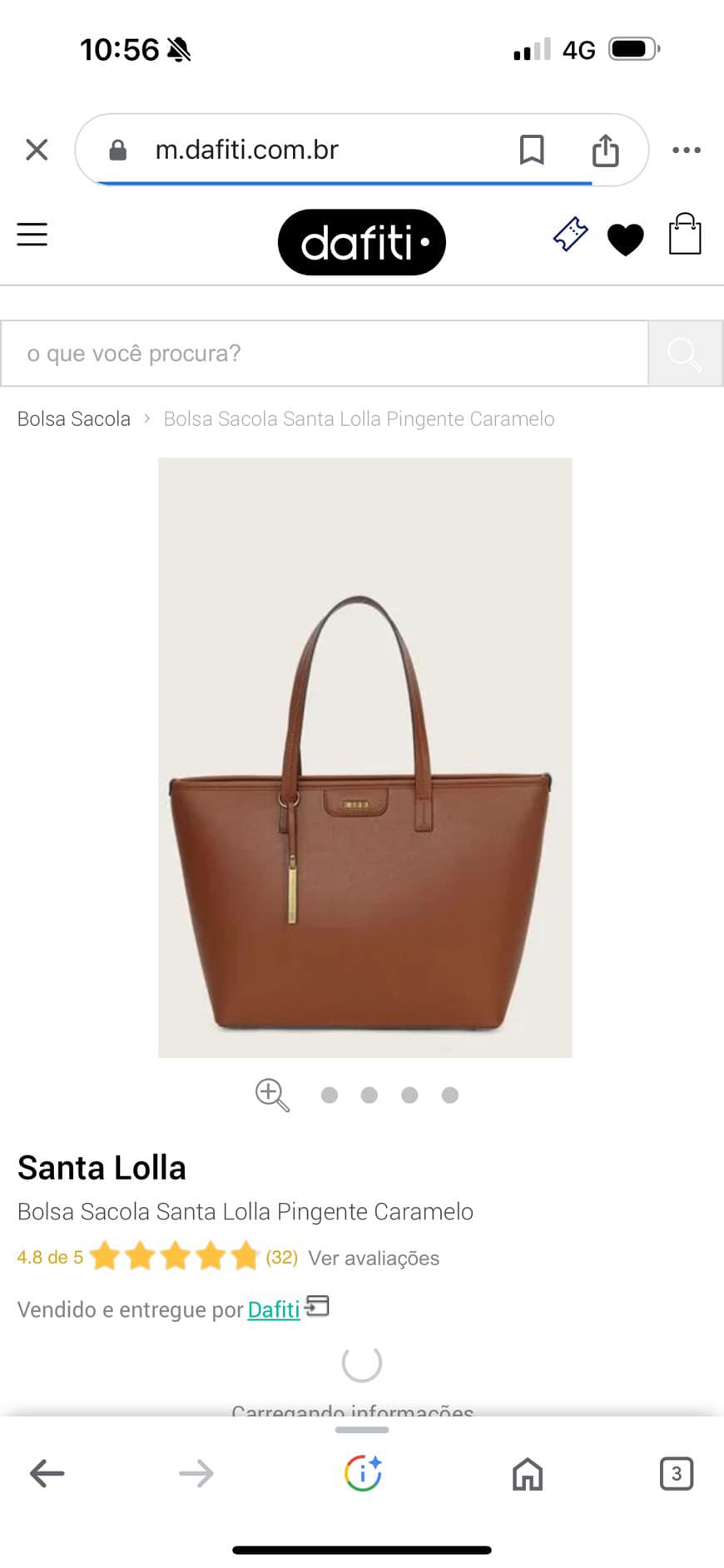724x1568 pixels.
Task: Open the tab switcher showing 3 tabs
Action: click(677, 1474)
